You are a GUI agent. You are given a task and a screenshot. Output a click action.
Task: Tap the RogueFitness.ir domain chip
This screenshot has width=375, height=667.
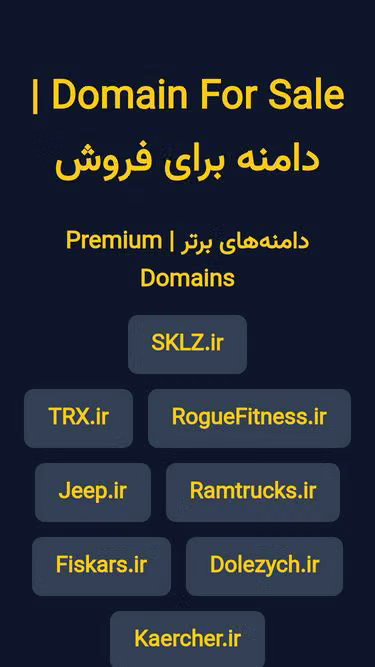pos(249,418)
